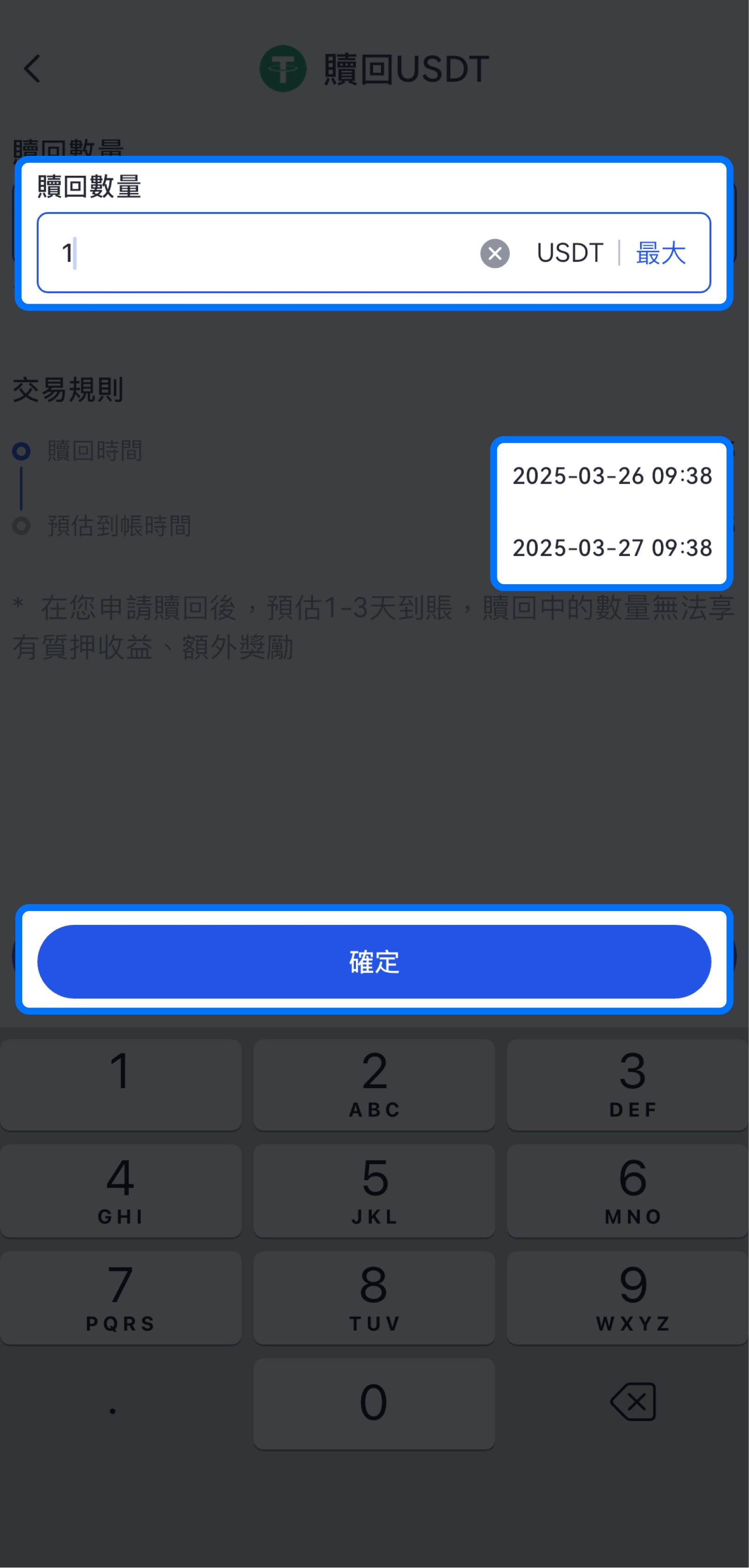Hit the 0 key on the keypad

(x=374, y=1404)
